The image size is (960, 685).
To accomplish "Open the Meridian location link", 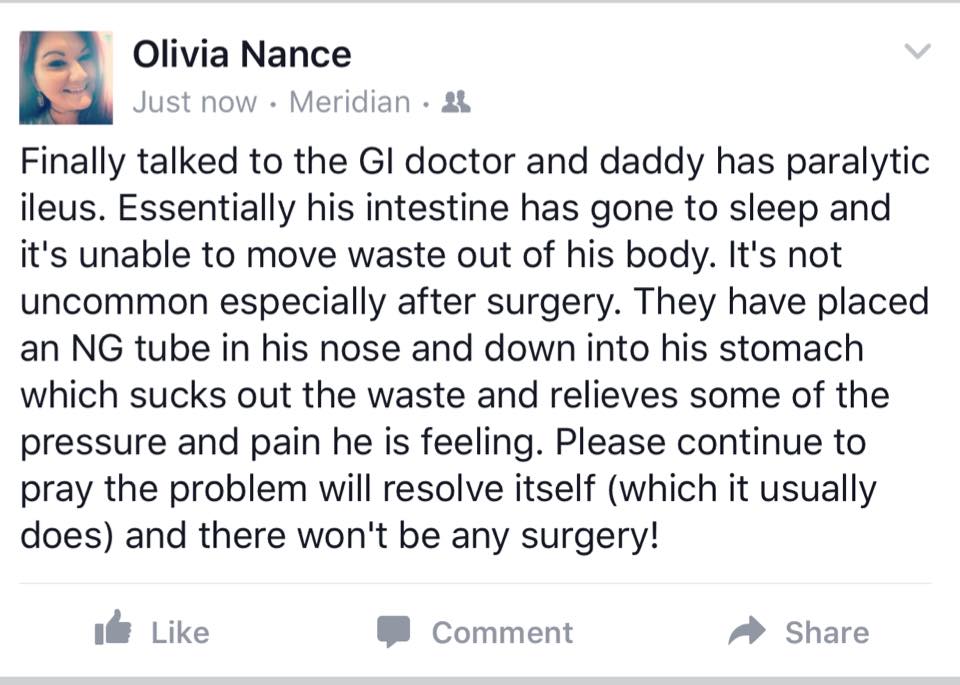I will tap(350, 102).
